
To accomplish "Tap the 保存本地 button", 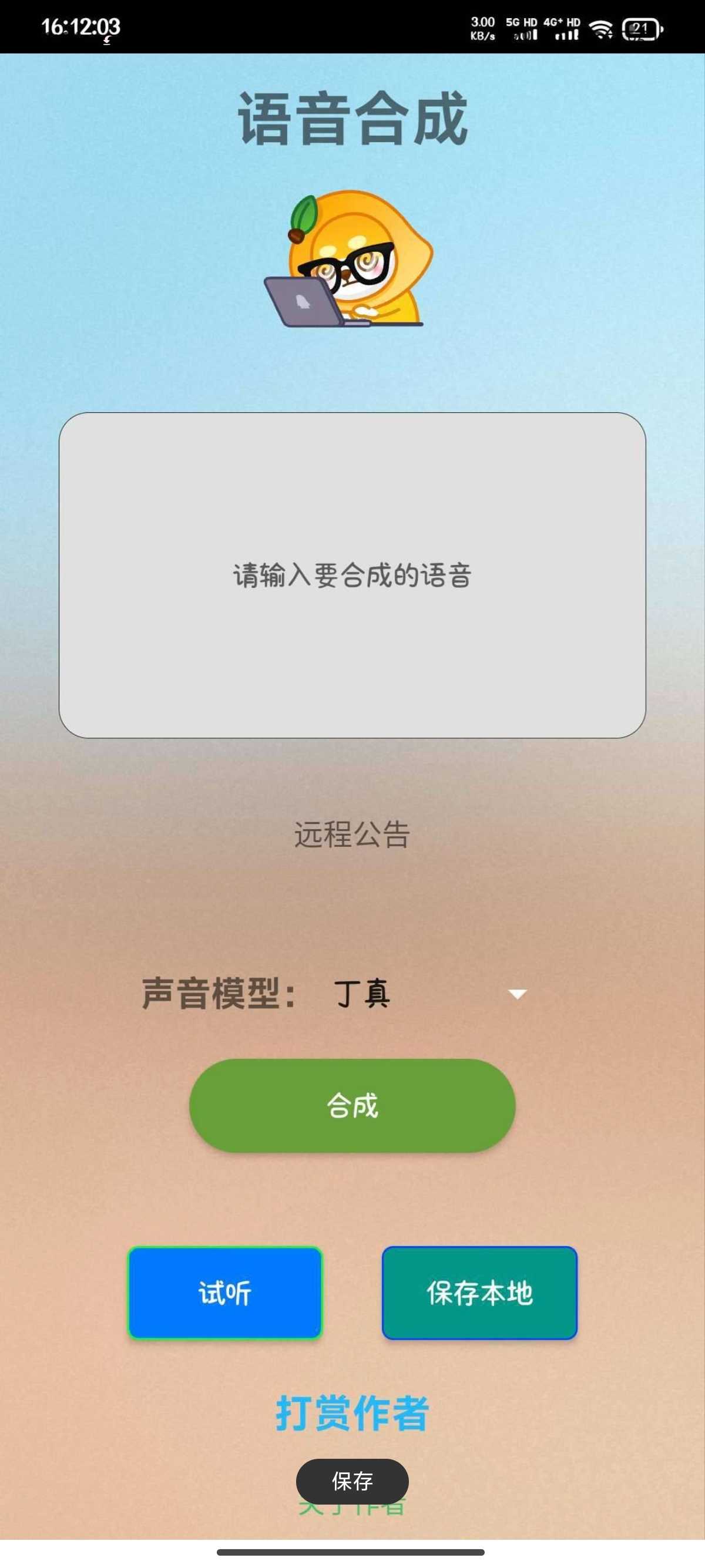I will [479, 1293].
